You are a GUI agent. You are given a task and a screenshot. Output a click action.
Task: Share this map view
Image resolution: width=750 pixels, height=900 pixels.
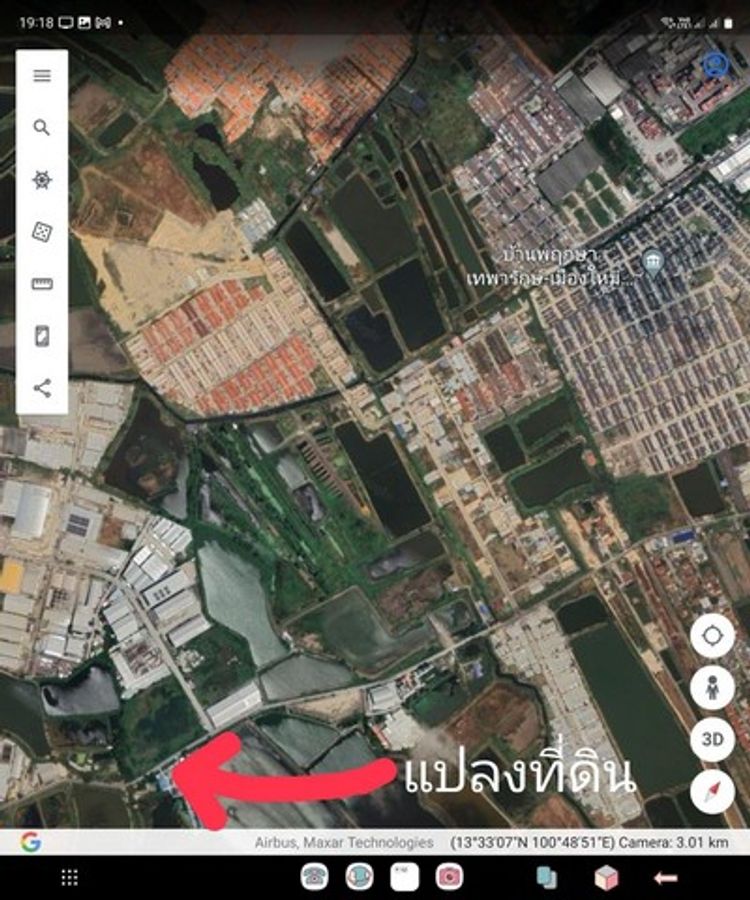(42, 388)
